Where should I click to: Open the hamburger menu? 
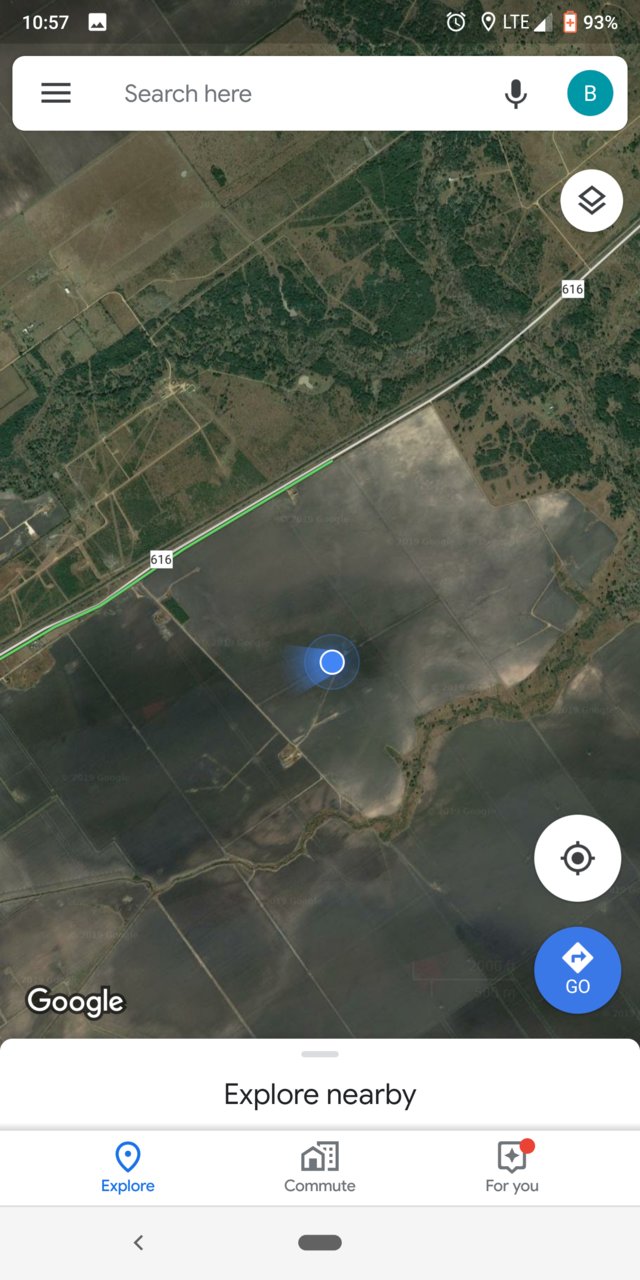56,93
